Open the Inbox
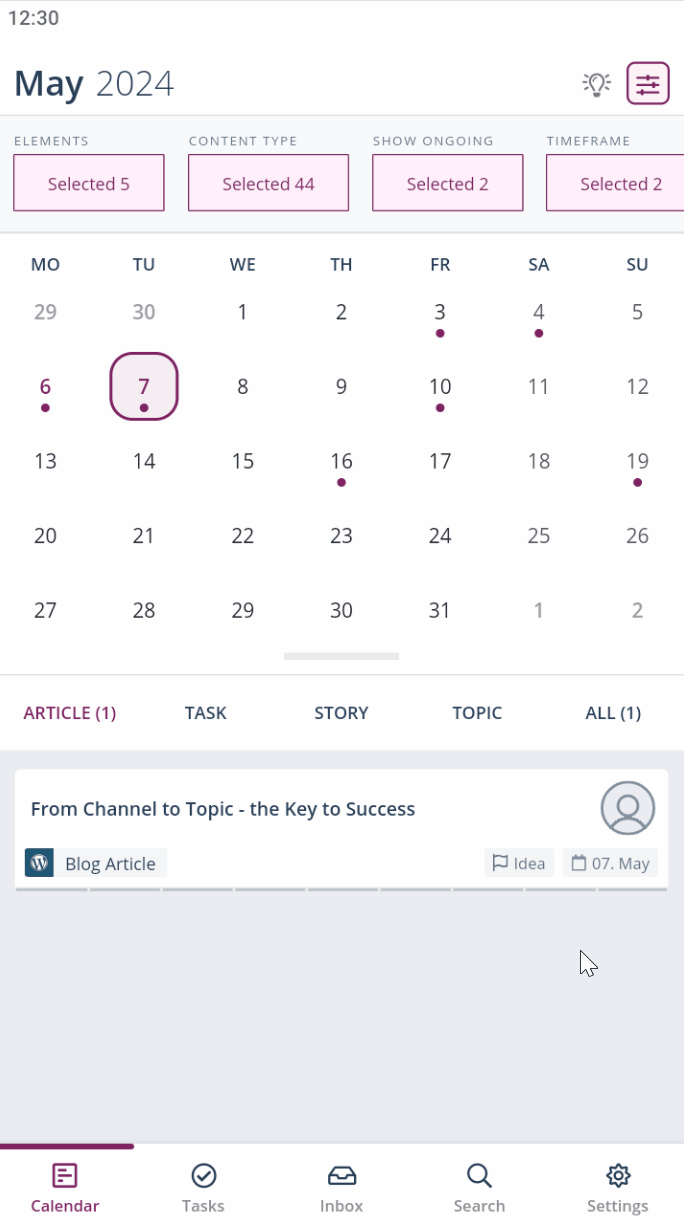The image size is (684, 1221). [341, 1187]
